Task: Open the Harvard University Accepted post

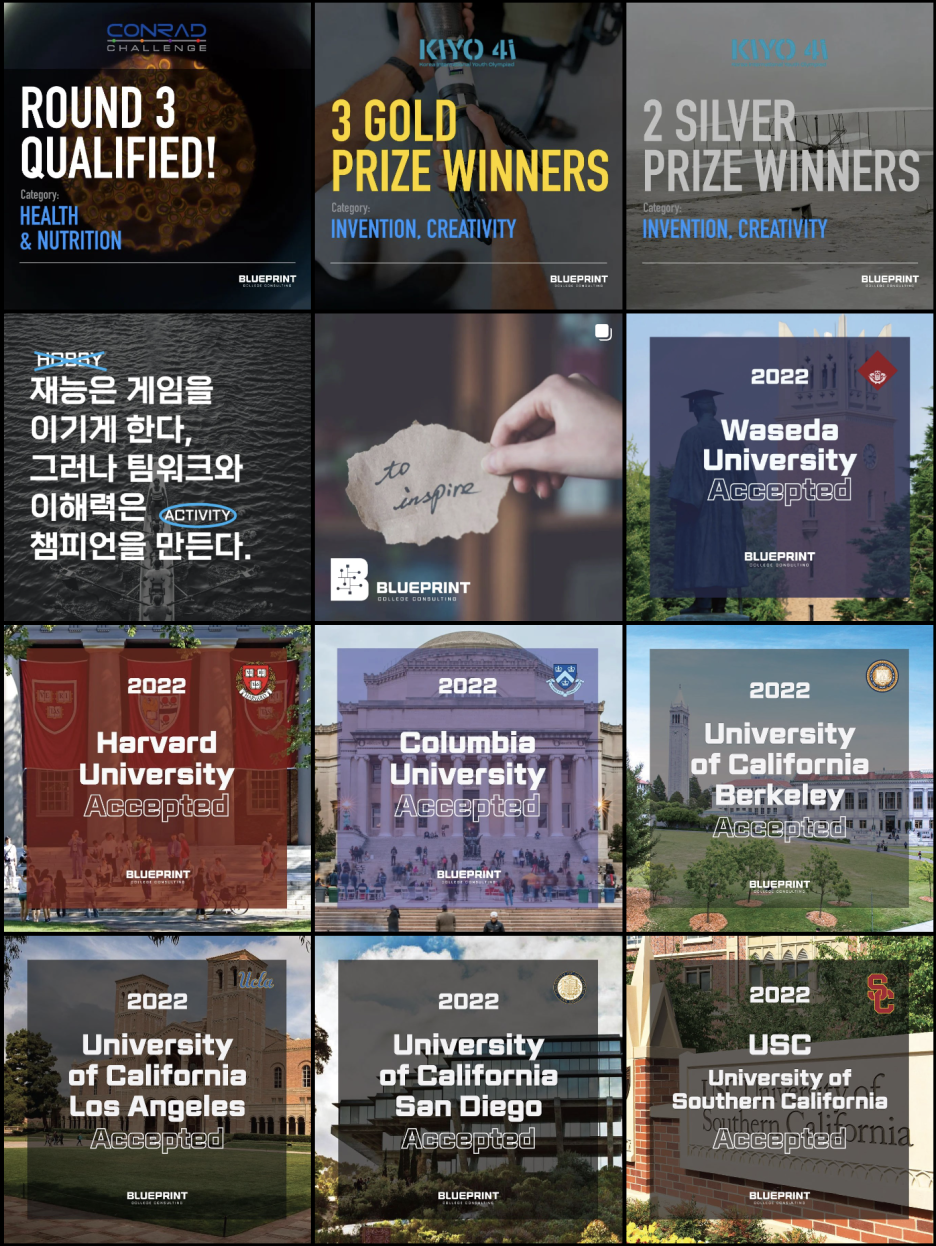Action: pos(157,778)
